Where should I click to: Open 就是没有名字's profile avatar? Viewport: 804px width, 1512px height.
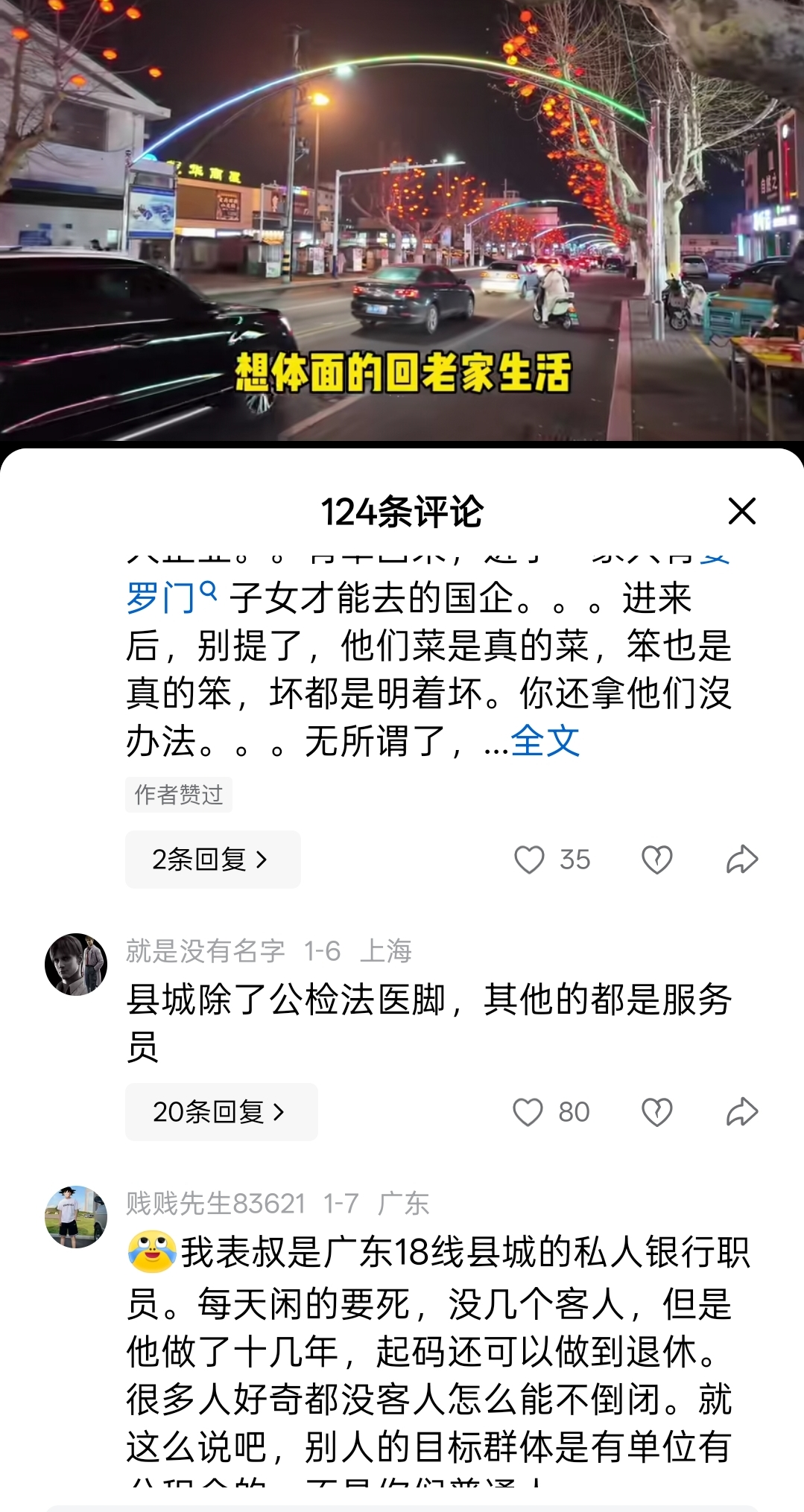pos(76,965)
